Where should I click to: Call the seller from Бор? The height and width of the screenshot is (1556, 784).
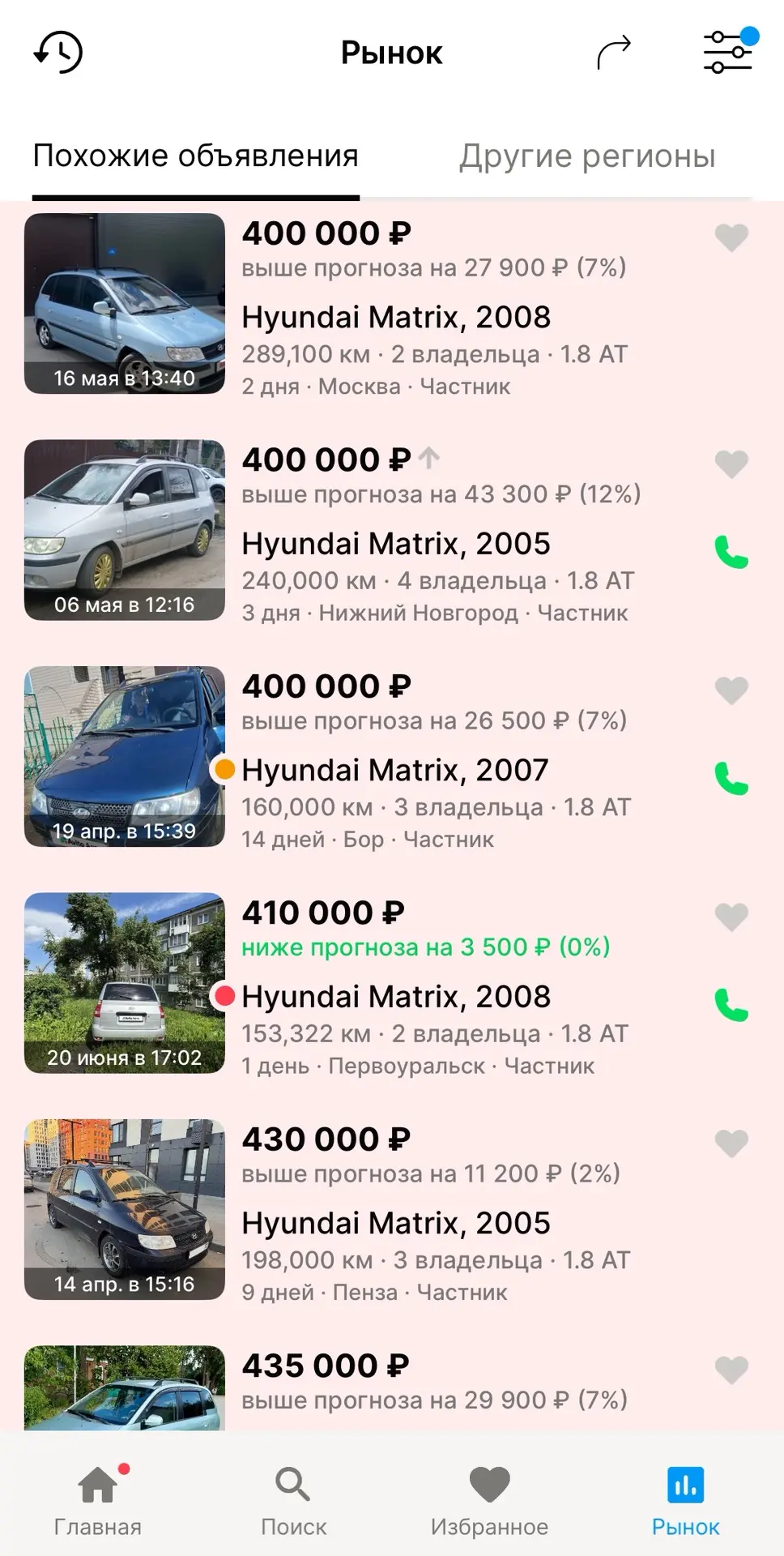click(x=731, y=778)
